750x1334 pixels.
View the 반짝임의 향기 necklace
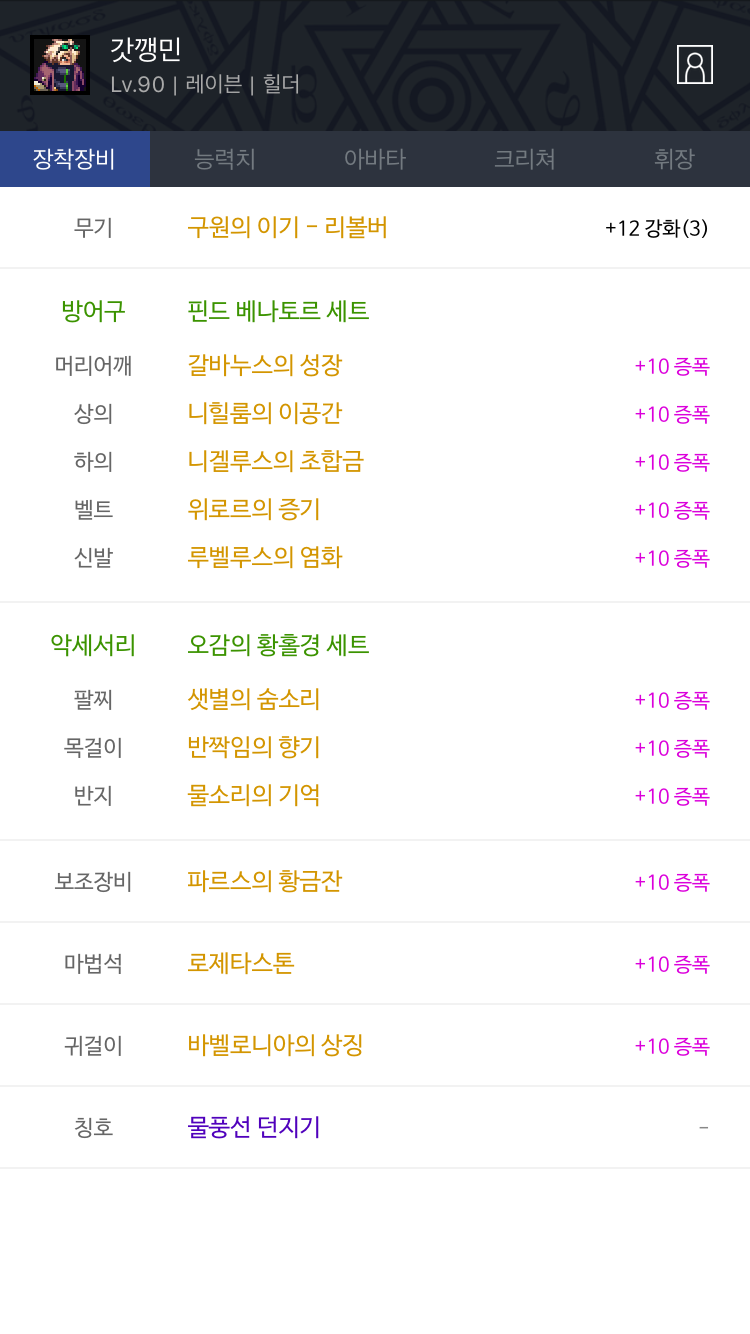point(254,748)
